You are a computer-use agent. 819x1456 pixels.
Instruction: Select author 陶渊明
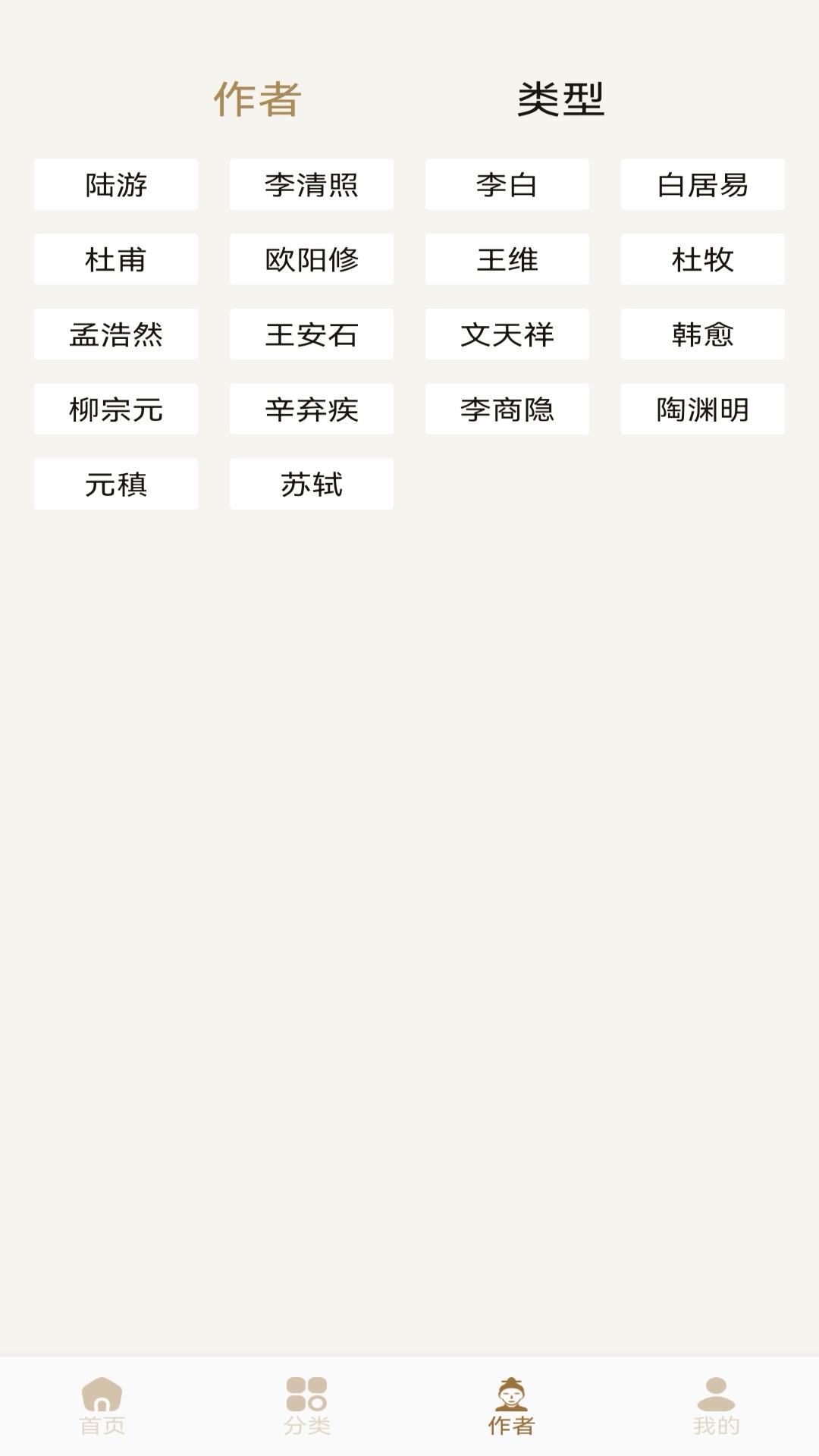(701, 409)
